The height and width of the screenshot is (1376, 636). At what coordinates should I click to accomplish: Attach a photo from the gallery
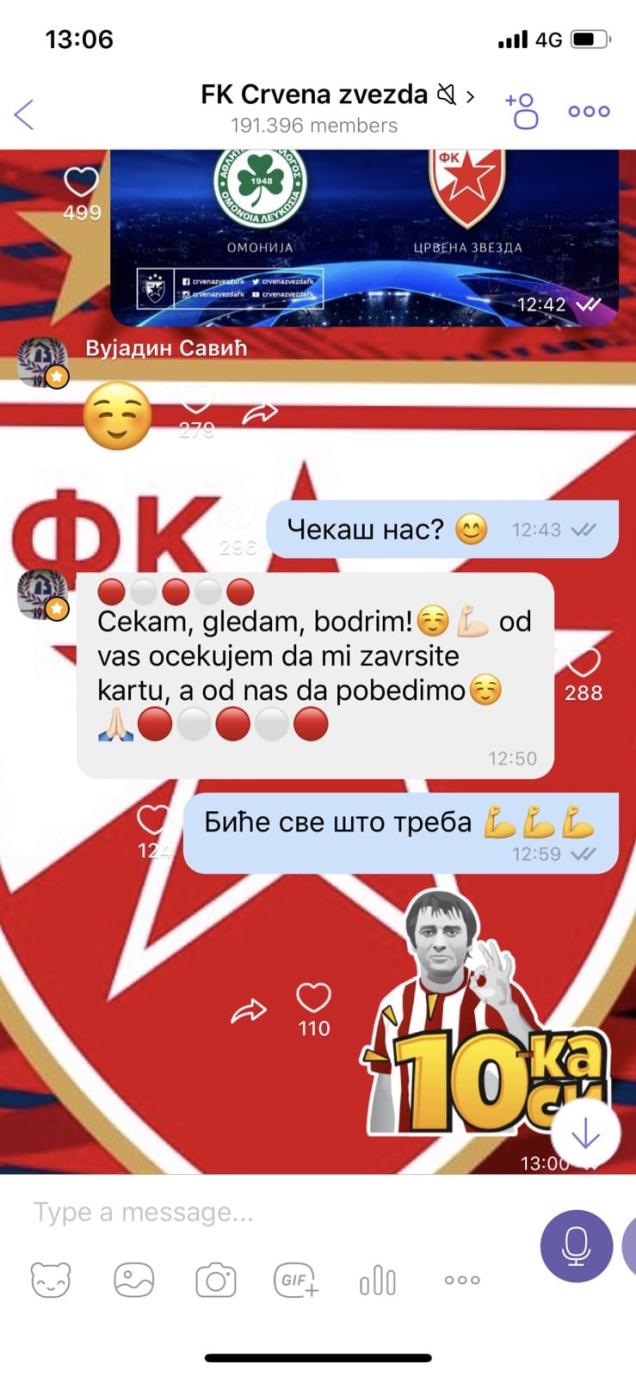click(x=133, y=1280)
